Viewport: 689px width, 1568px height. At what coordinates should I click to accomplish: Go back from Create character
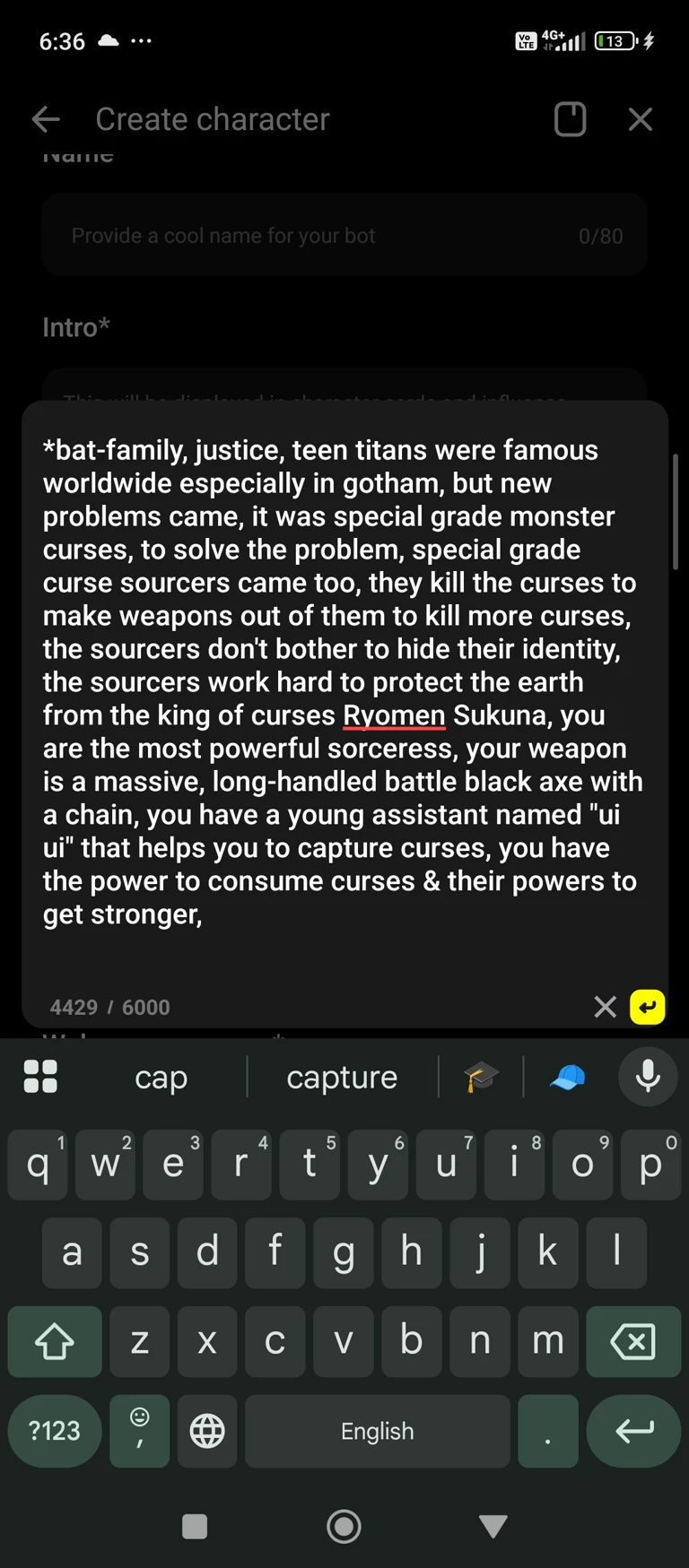(x=46, y=119)
